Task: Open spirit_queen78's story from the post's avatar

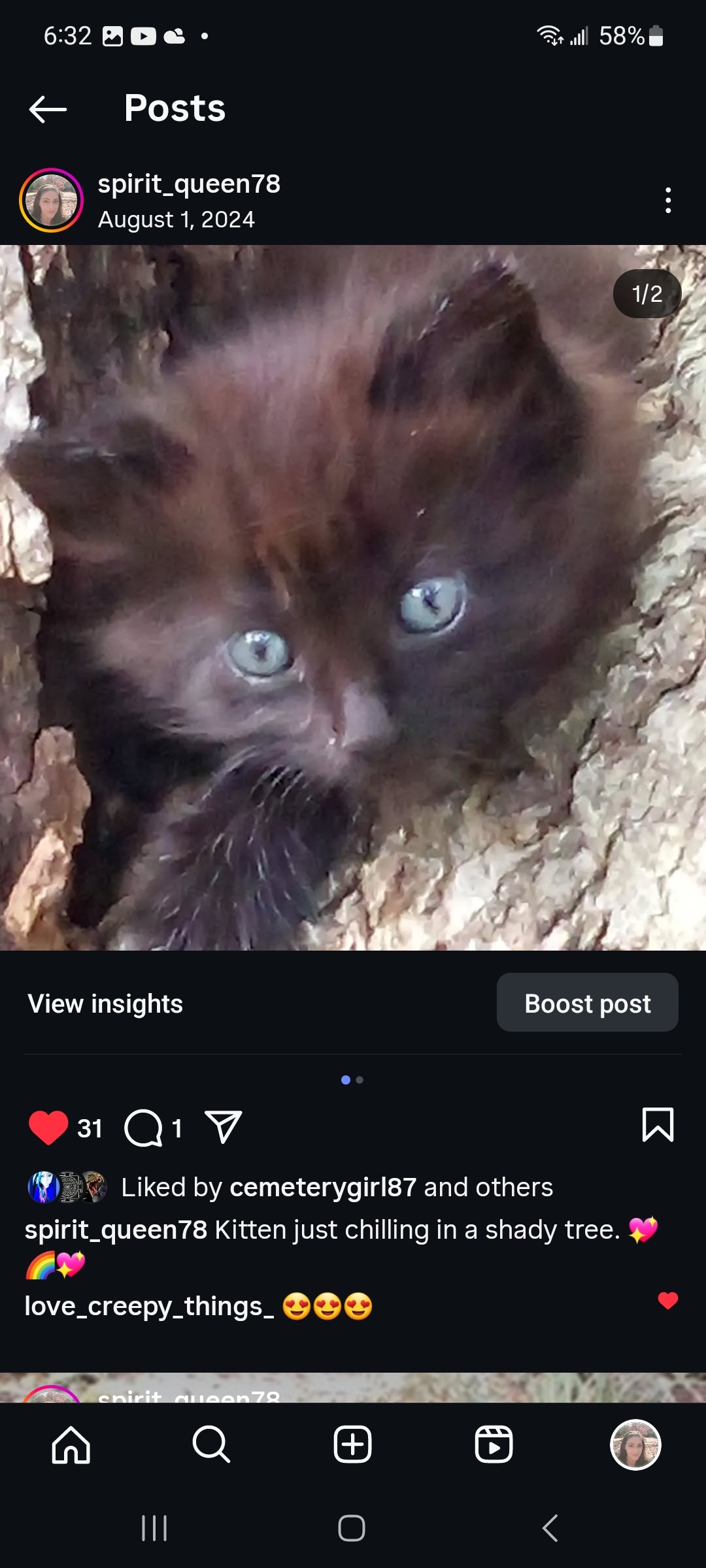Action: point(51,201)
